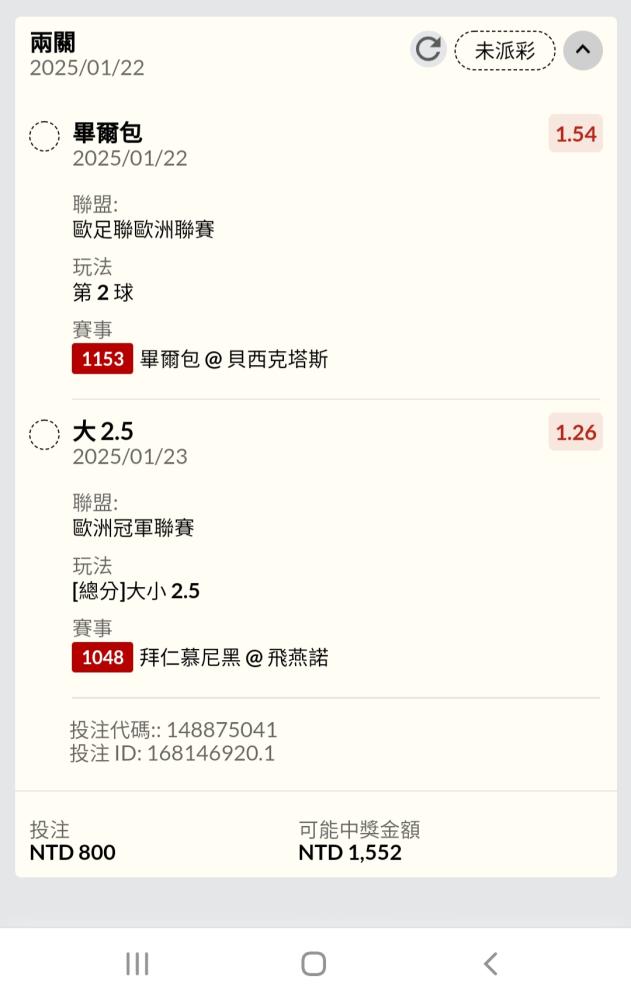
Task: Return to the home screen
Action: pyautogui.click(x=314, y=963)
